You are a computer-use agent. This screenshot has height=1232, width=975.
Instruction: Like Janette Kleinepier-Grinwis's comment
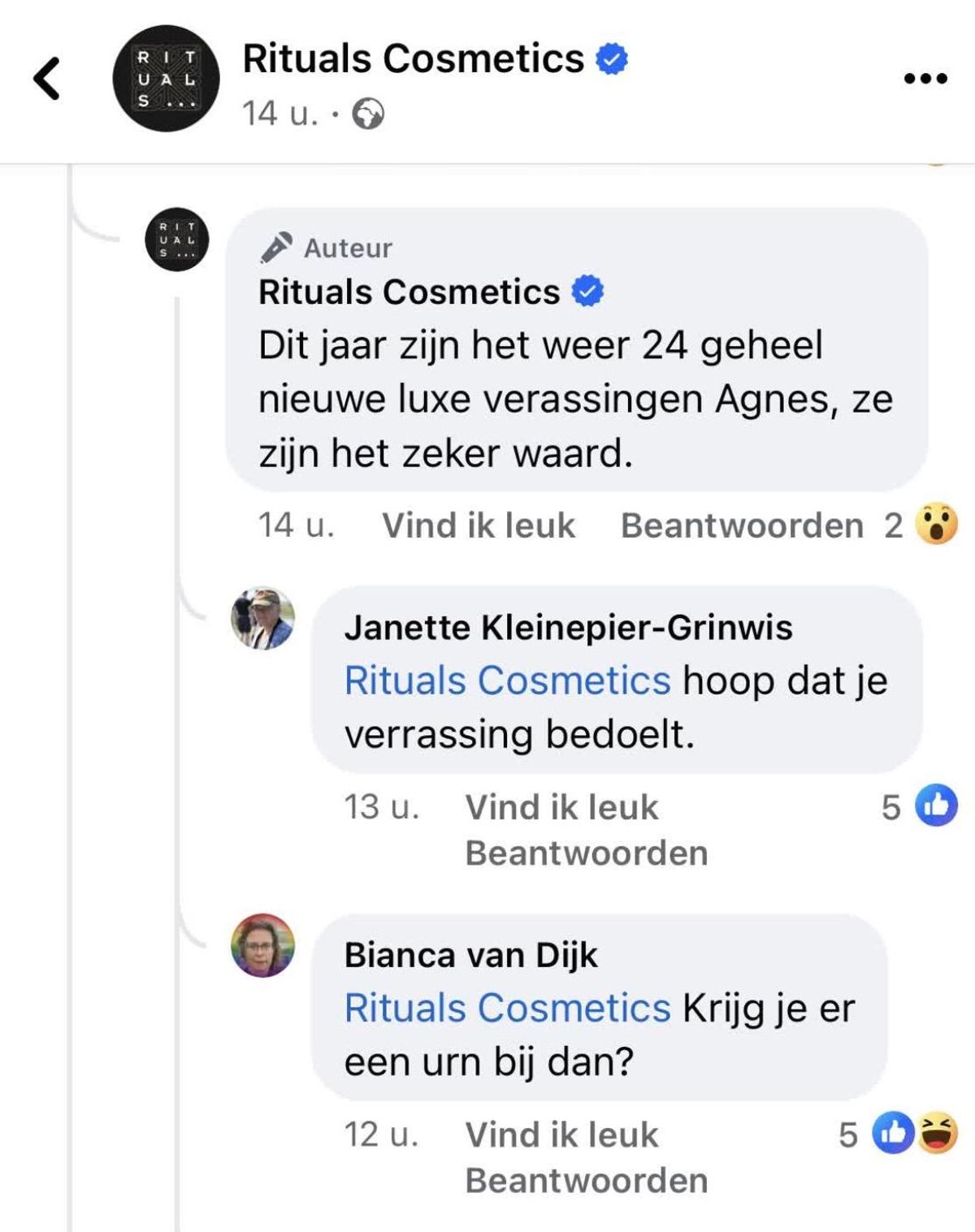point(561,807)
